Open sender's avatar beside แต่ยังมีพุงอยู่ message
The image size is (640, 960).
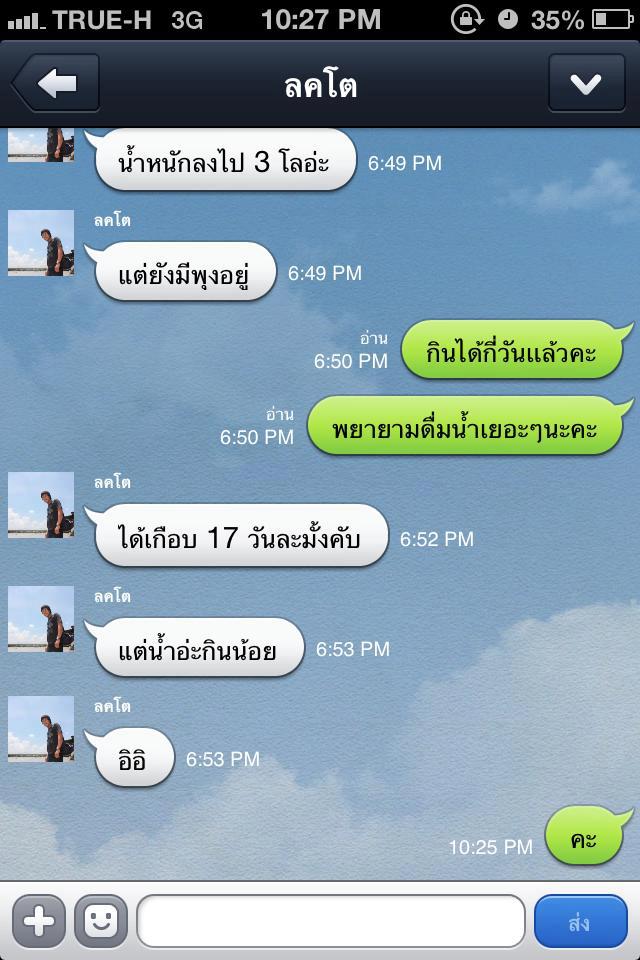(x=41, y=242)
